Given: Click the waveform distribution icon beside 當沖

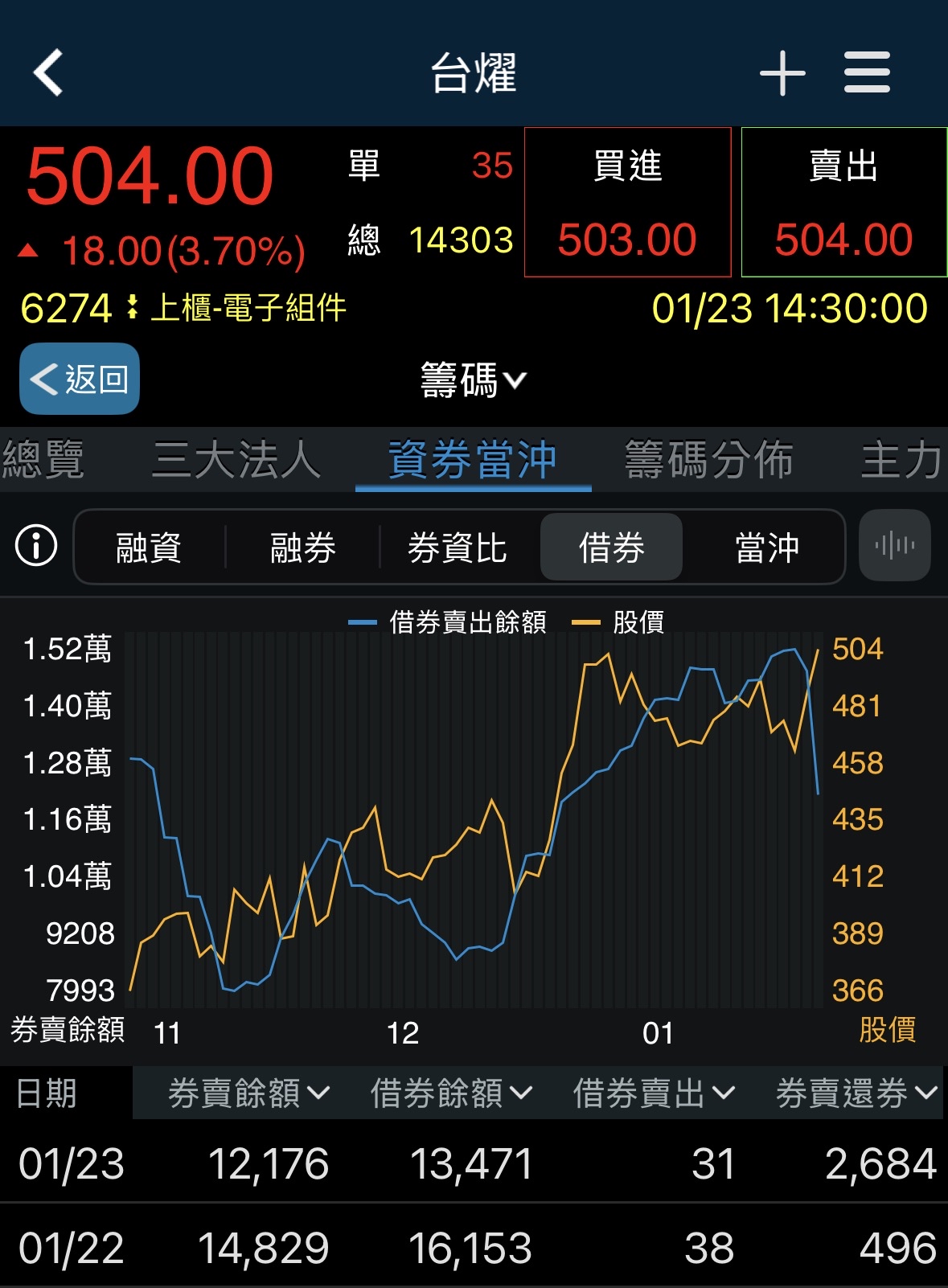Looking at the screenshot, I should pyautogui.click(x=894, y=548).
